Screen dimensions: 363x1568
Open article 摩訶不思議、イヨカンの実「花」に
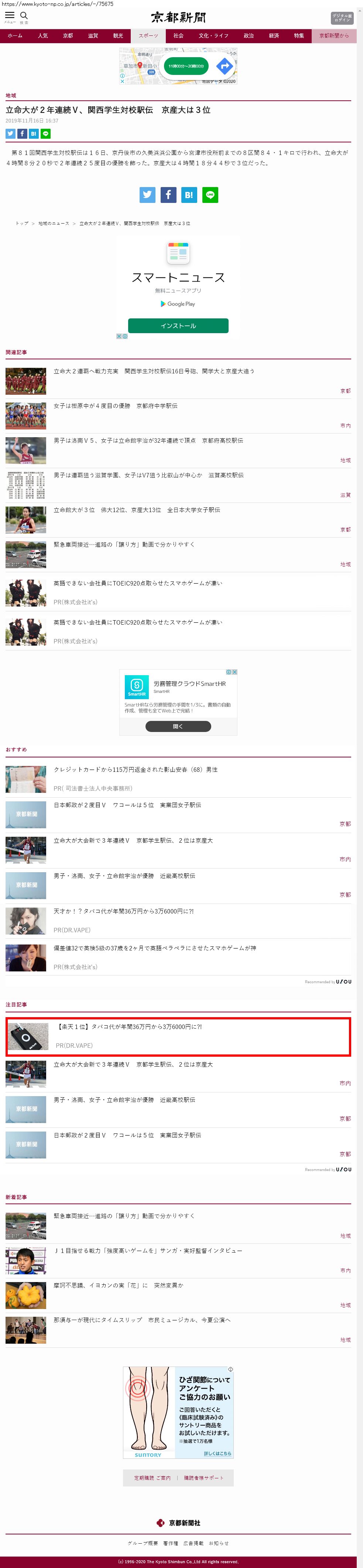click(118, 1285)
